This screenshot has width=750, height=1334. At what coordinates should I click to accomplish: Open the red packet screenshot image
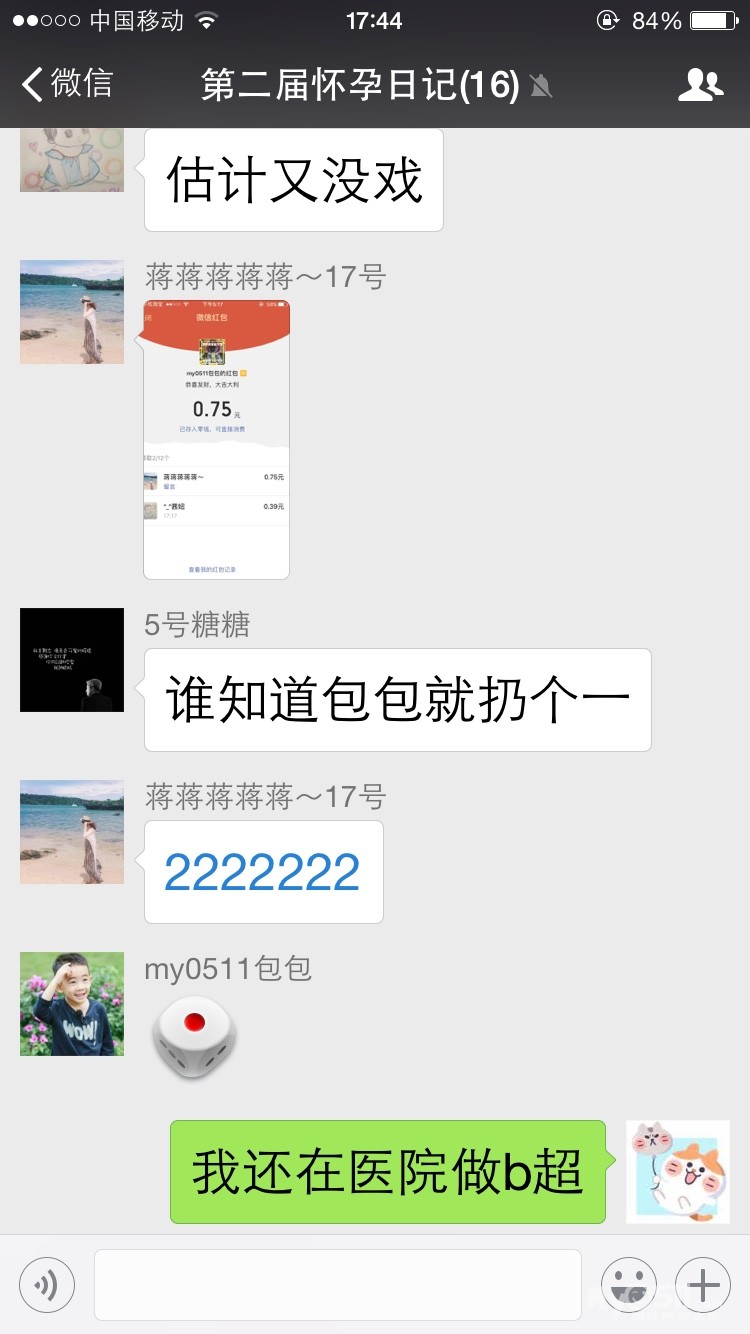click(x=217, y=439)
